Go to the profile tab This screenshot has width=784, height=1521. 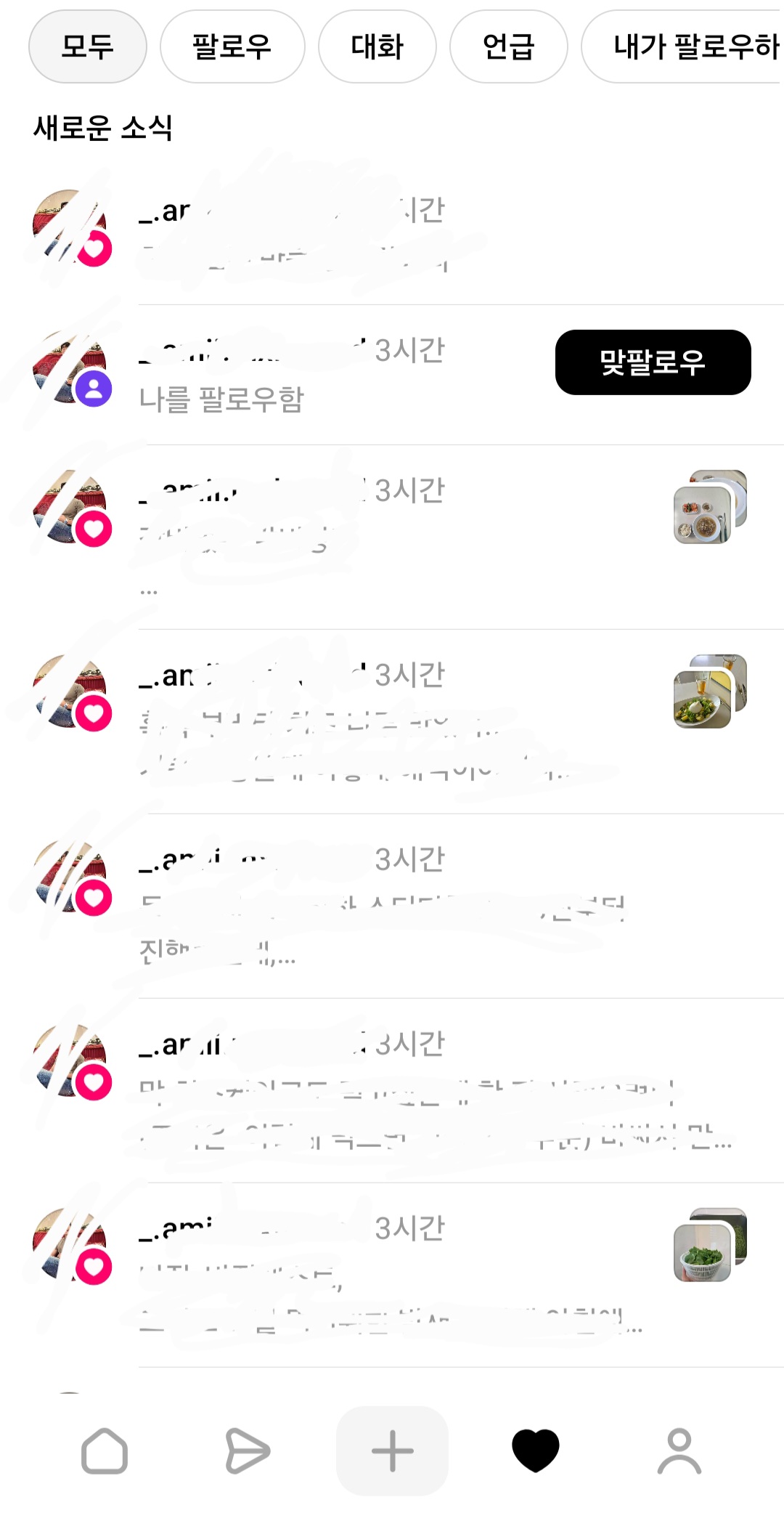pyautogui.click(x=679, y=1451)
